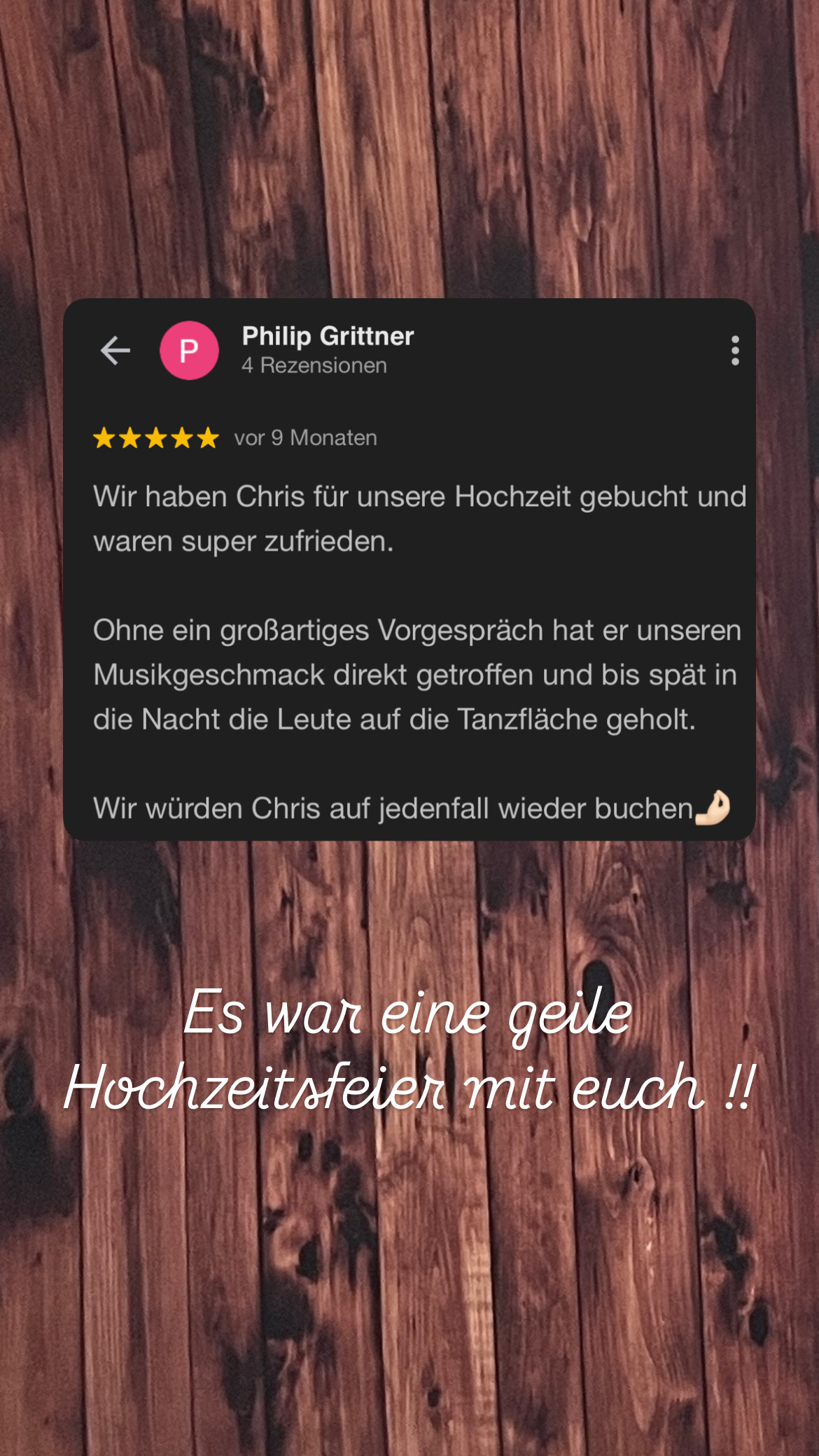Click the back arrow in the review header
The image size is (819, 1456).
click(114, 349)
